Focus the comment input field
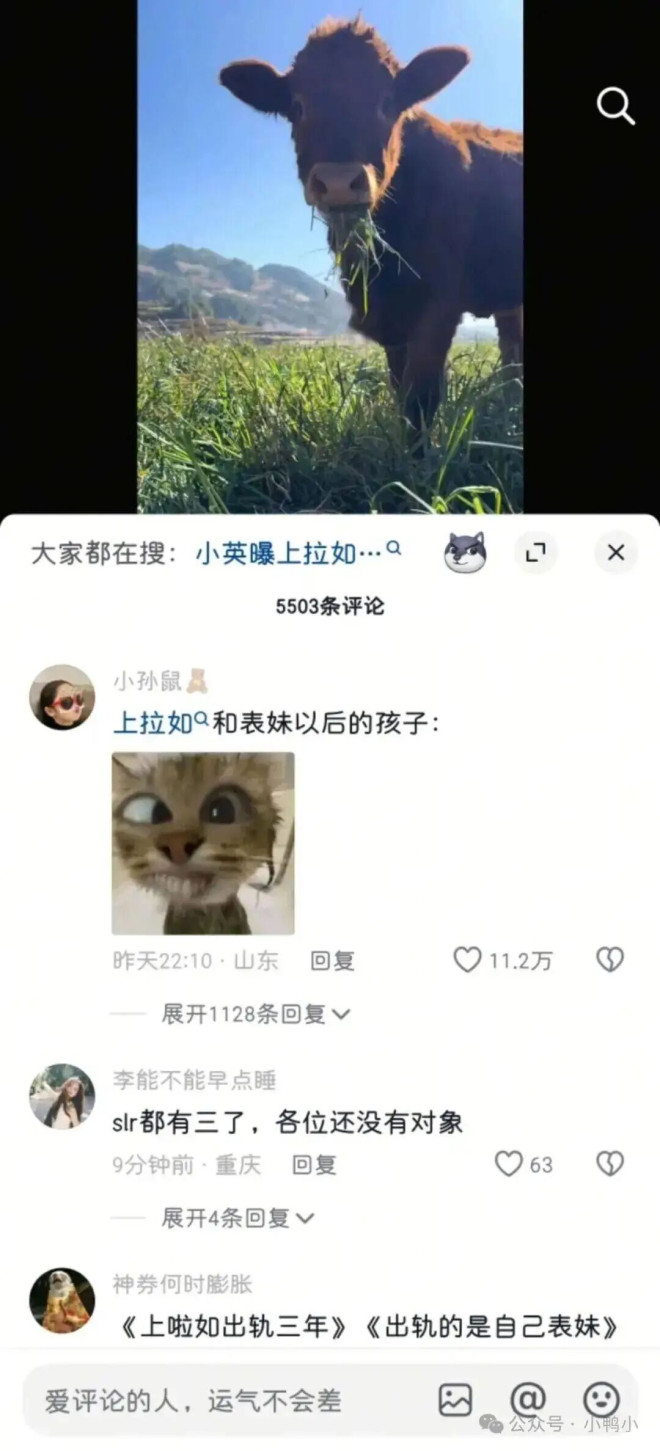 coord(220,1400)
